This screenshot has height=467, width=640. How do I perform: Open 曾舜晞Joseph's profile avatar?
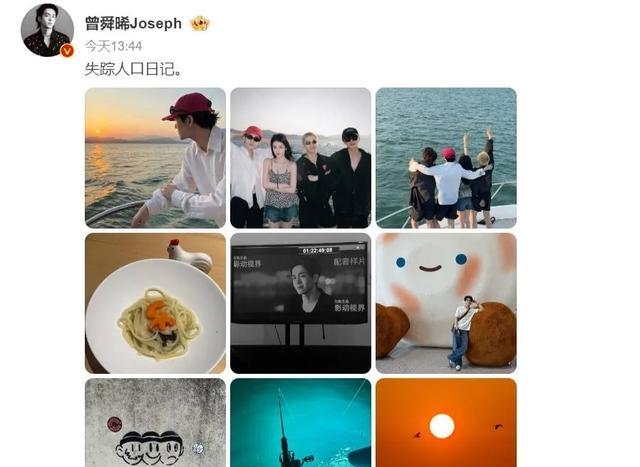click(x=47, y=30)
